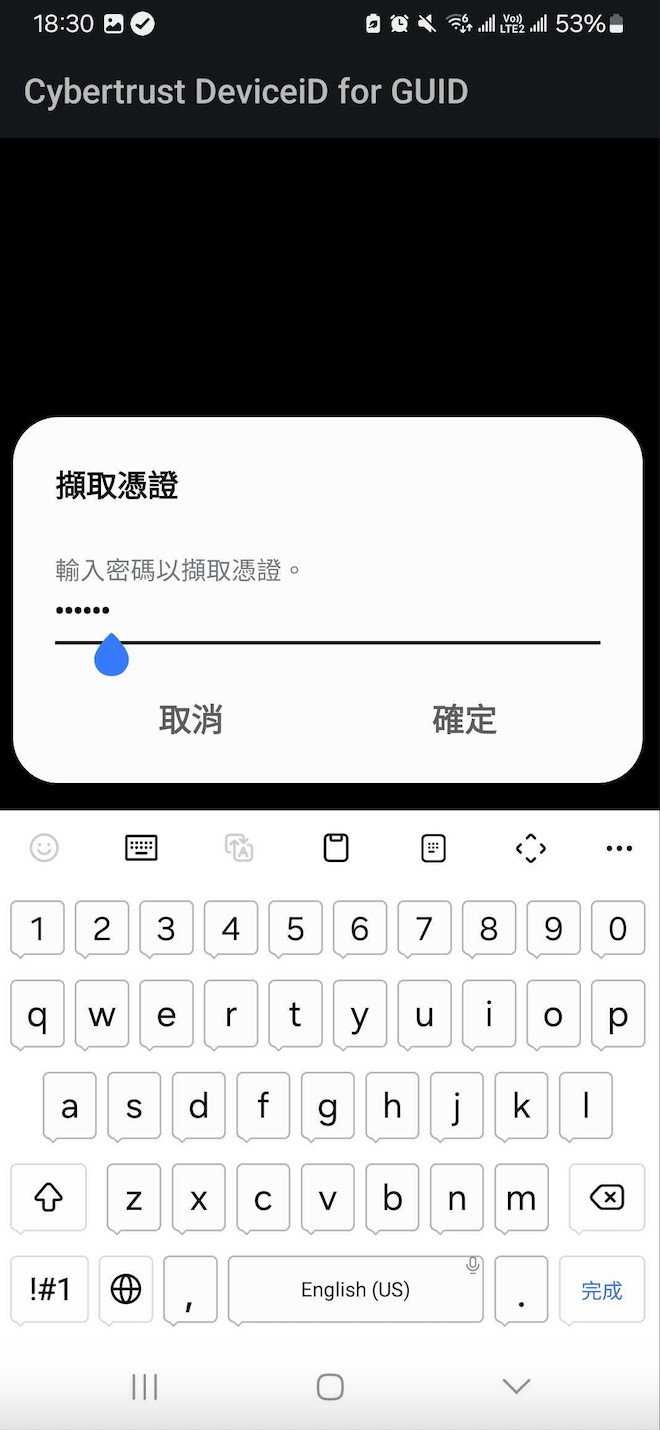Image resolution: width=660 pixels, height=1430 pixels.
Task: Cancel the dialog with 取消
Action: [x=190, y=719]
